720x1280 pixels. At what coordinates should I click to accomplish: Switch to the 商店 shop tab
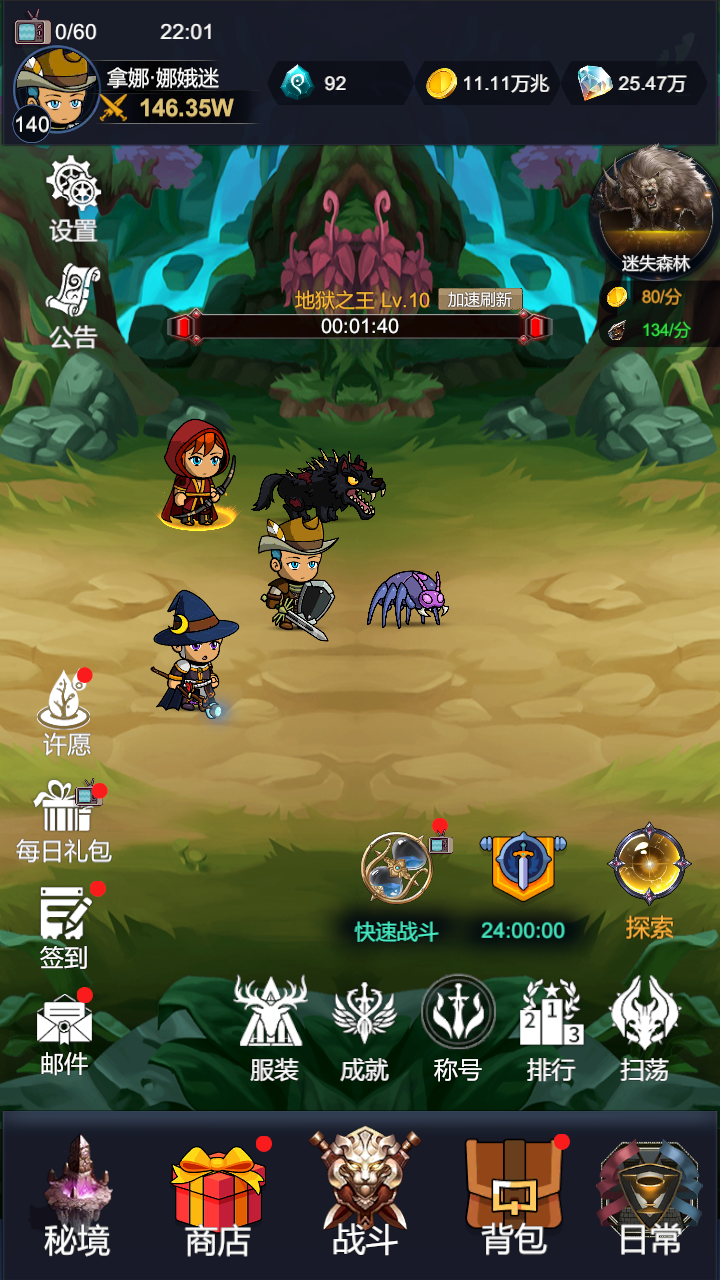click(x=218, y=1196)
